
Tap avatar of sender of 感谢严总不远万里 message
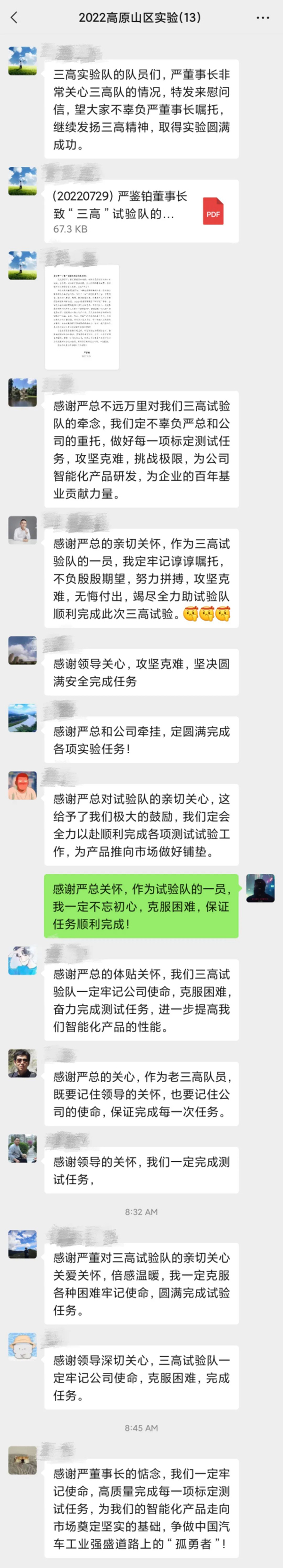click(23, 393)
